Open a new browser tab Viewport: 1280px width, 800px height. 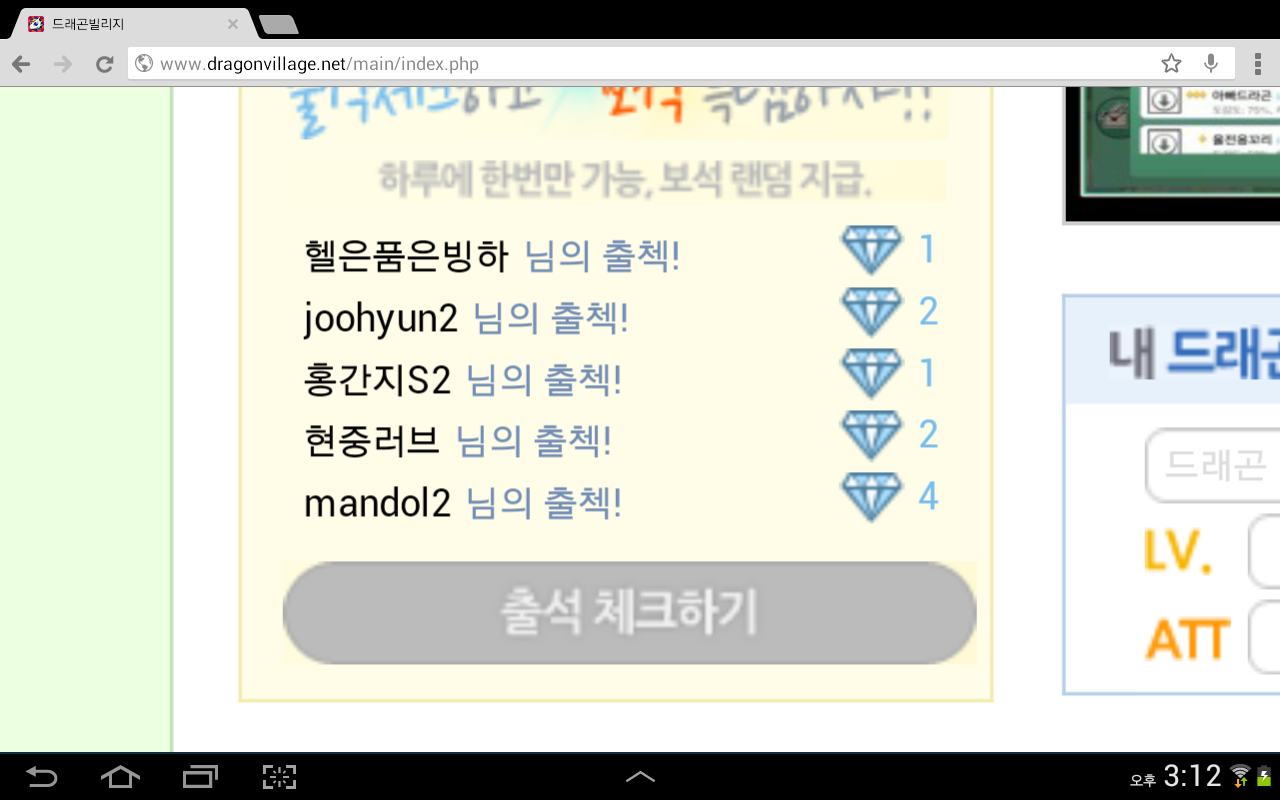click(x=277, y=24)
